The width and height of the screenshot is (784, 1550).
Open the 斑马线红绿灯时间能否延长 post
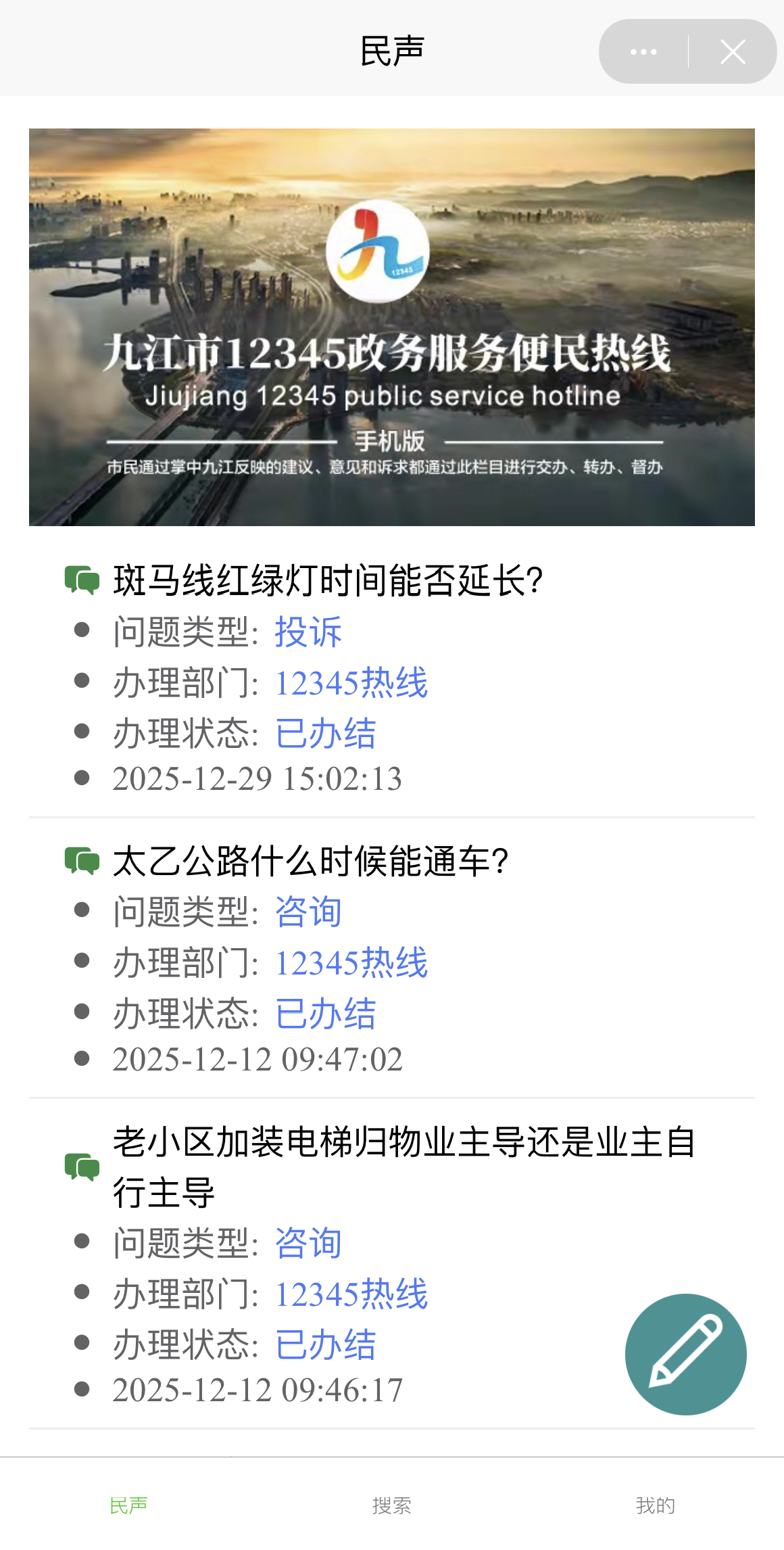[328, 580]
